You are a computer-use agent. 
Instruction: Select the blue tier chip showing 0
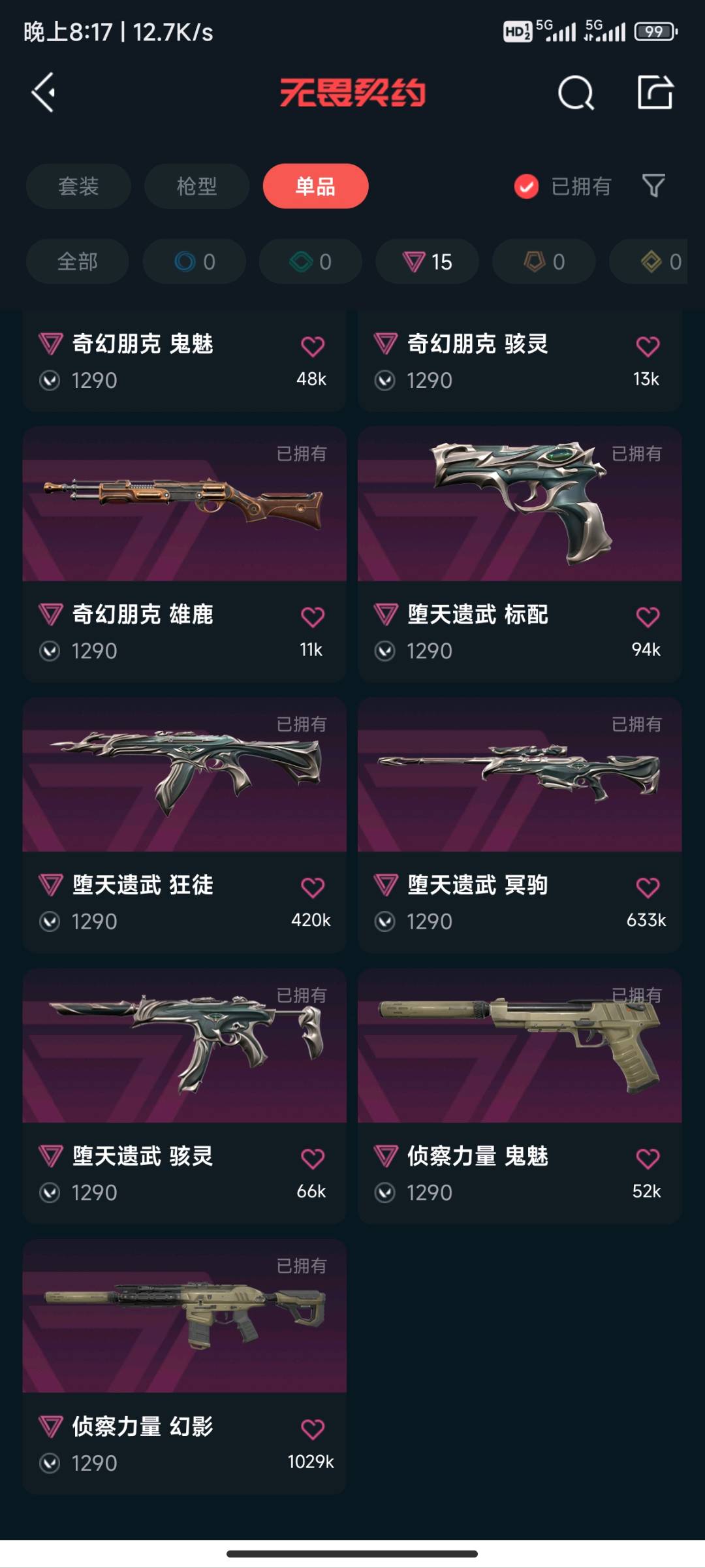pos(195,261)
